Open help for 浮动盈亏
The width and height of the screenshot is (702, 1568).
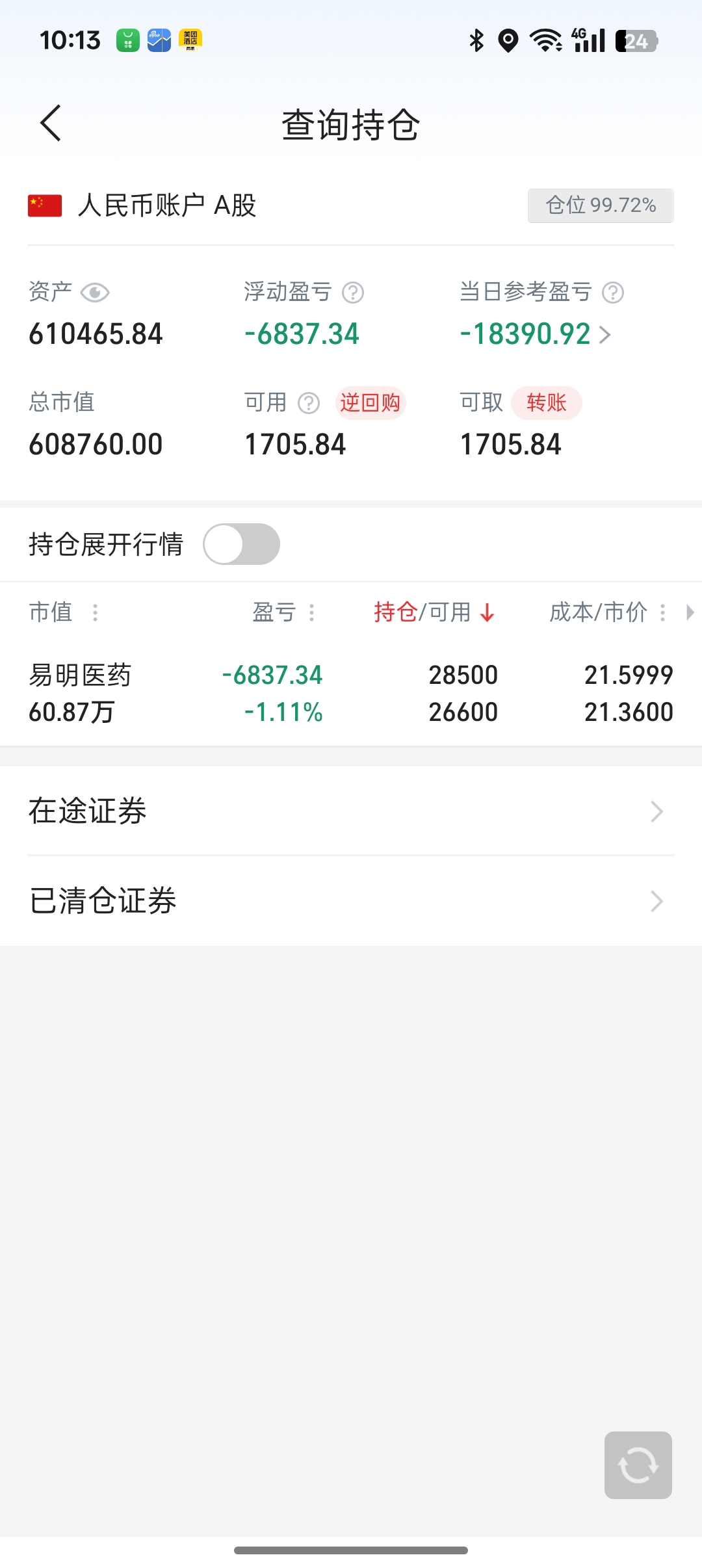pos(353,293)
